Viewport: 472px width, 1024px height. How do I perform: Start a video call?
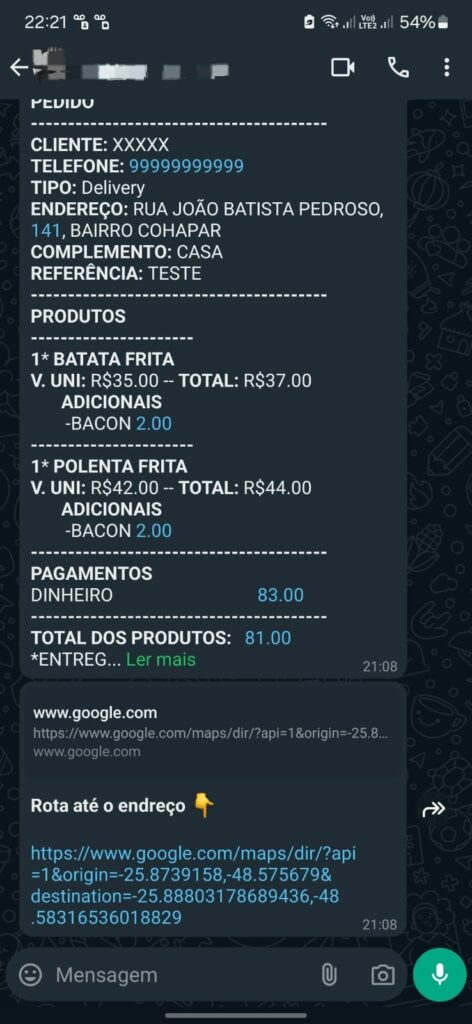pos(343,67)
